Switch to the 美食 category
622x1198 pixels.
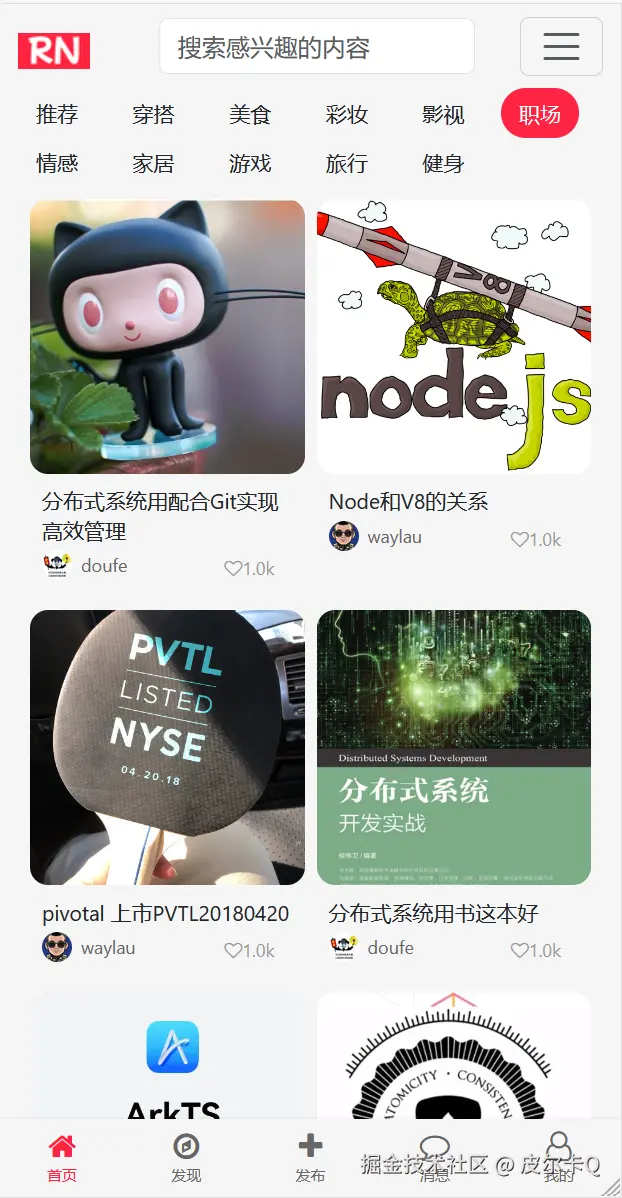(x=250, y=115)
